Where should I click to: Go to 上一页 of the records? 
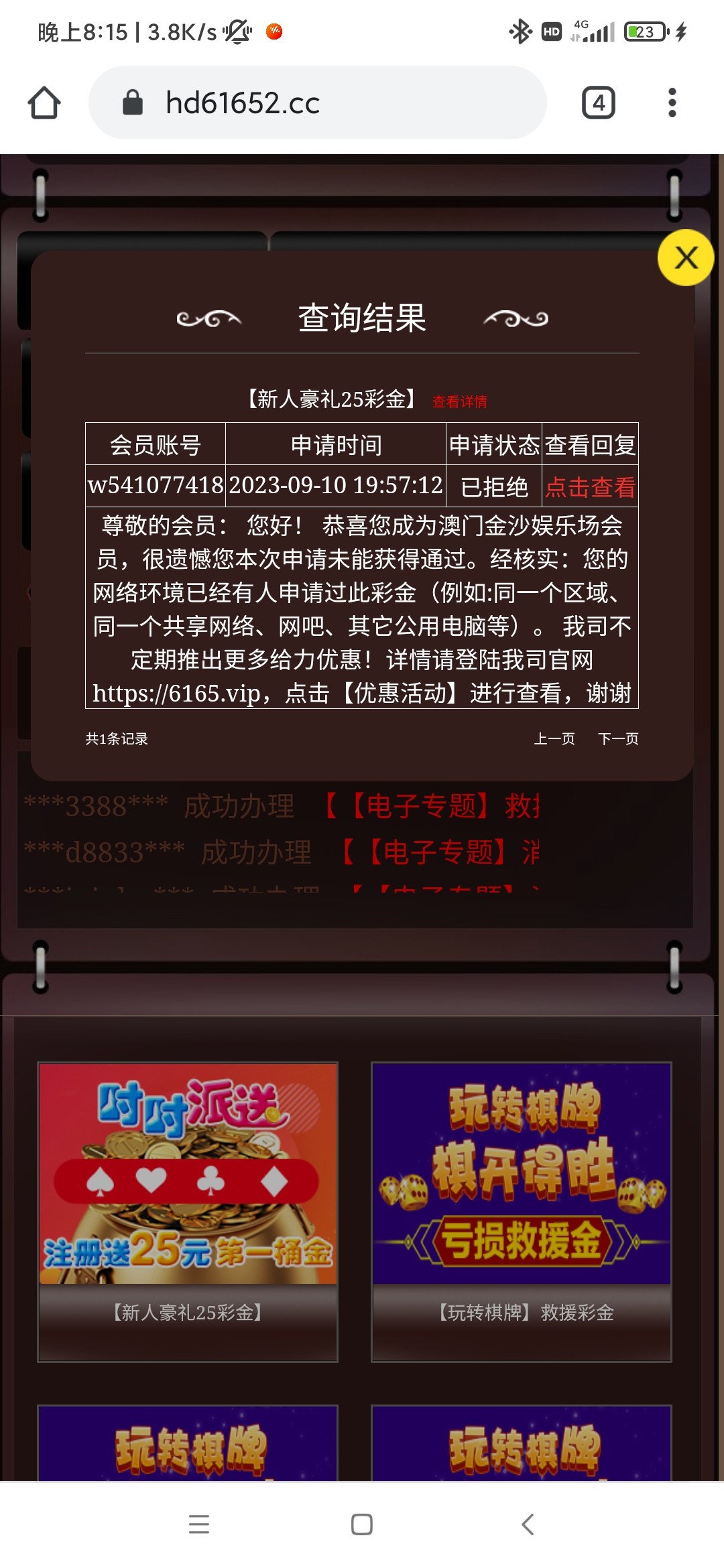[x=554, y=738]
